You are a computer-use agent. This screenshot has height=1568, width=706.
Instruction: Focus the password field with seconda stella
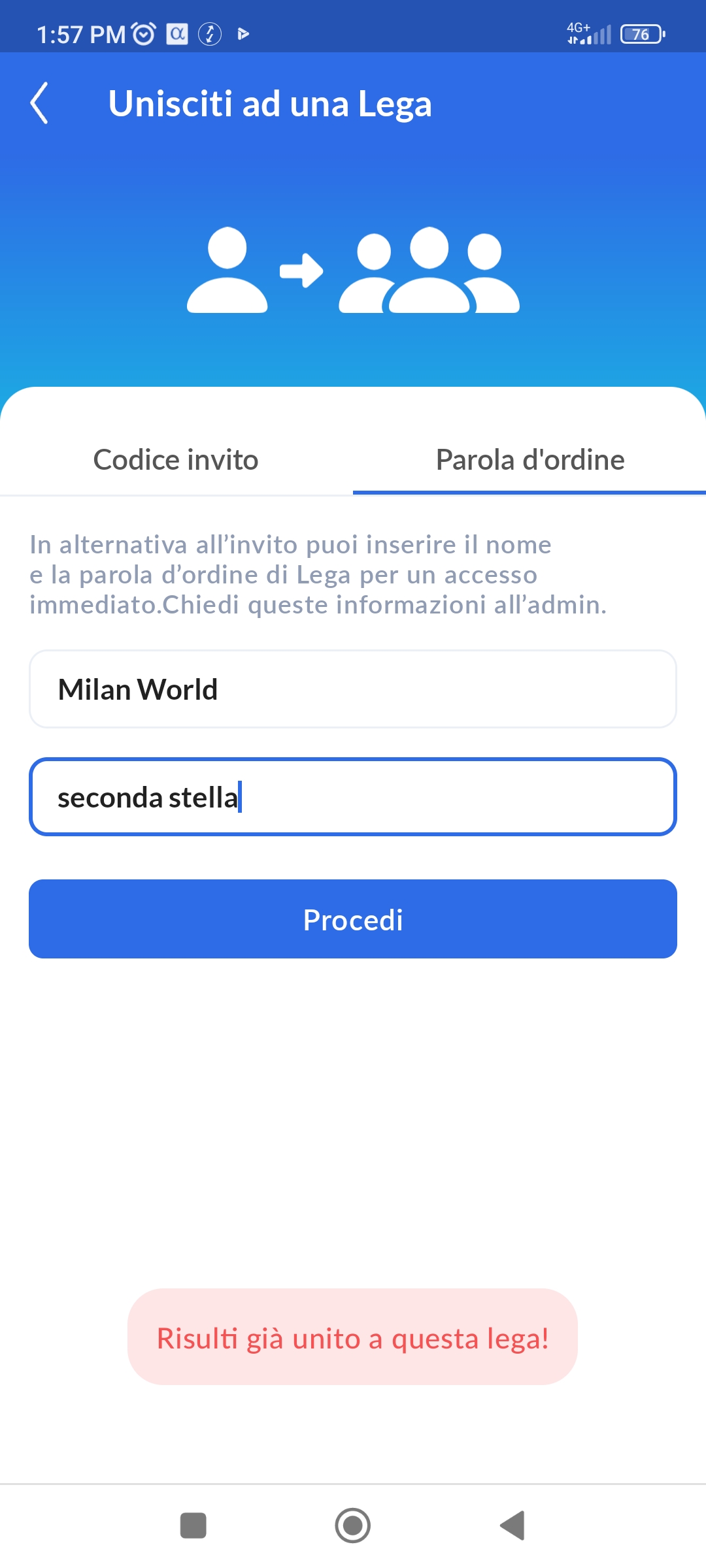pos(353,797)
